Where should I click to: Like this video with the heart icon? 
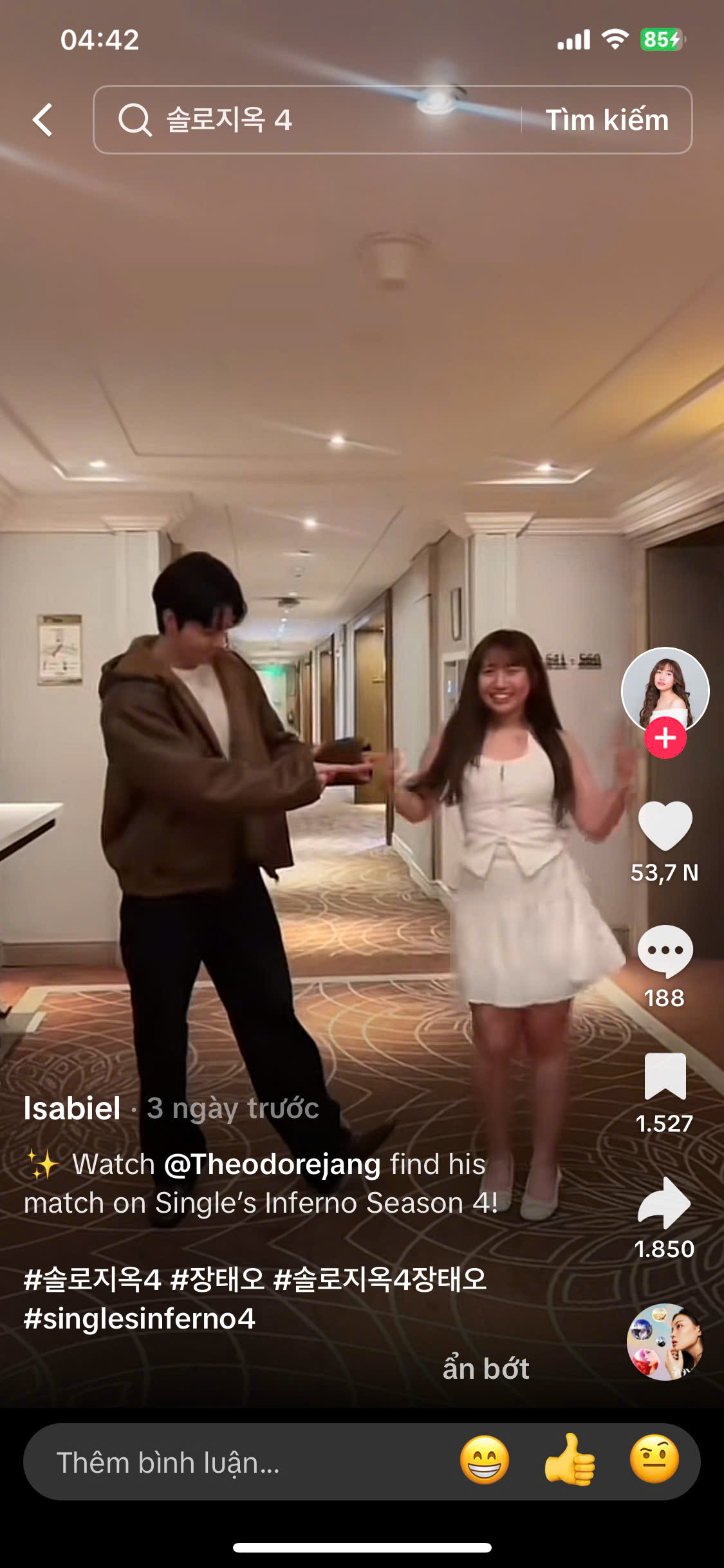pyautogui.click(x=665, y=825)
